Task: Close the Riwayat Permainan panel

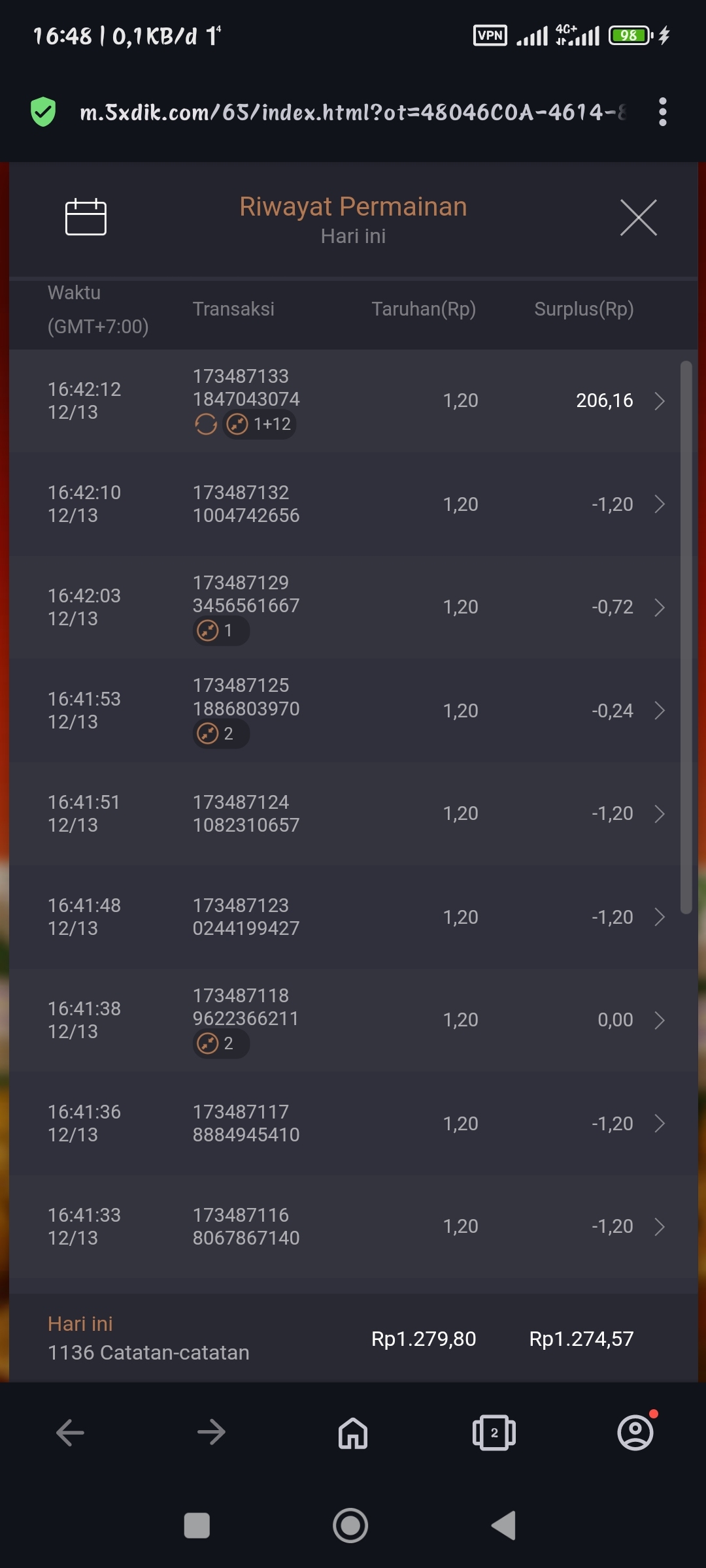Action: tap(638, 218)
